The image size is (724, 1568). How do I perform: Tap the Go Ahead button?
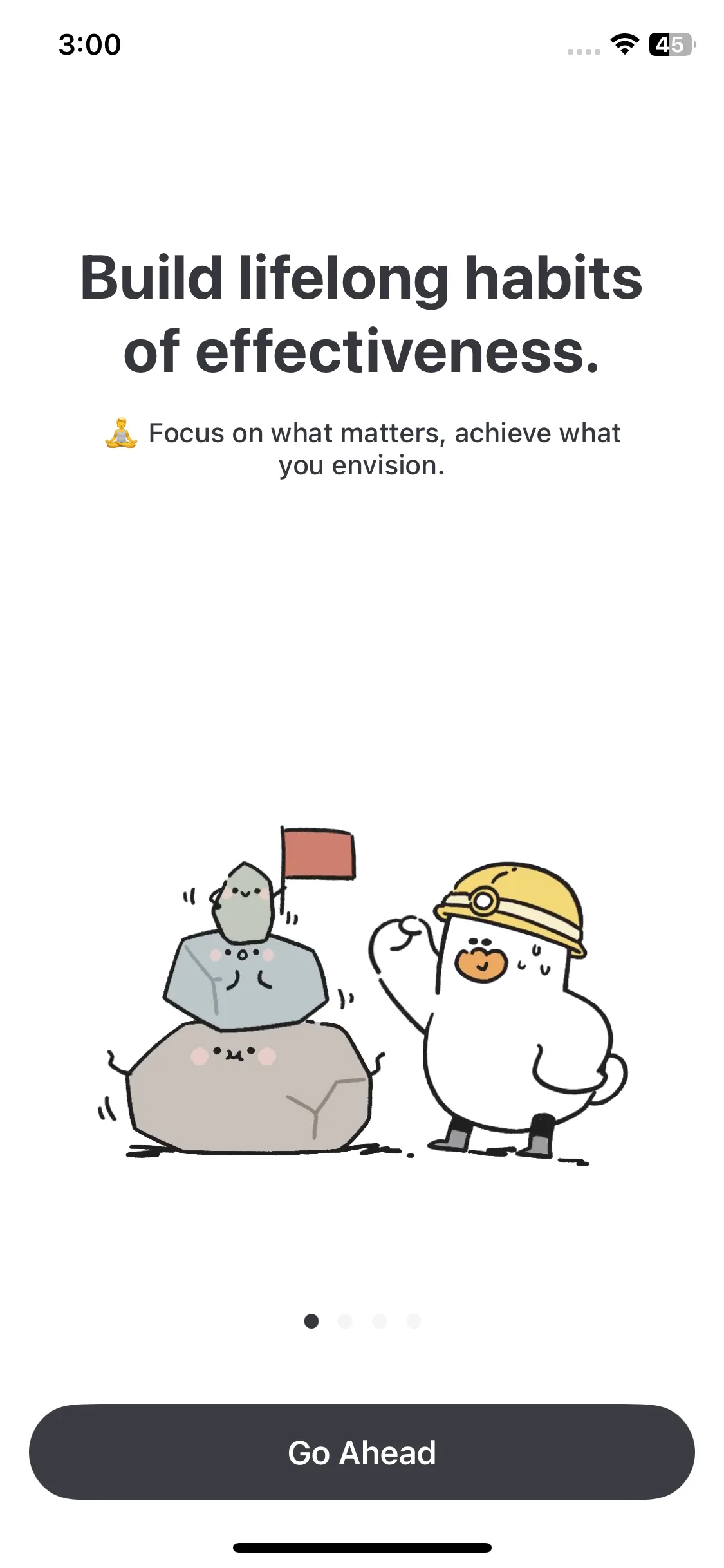(x=362, y=1452)
